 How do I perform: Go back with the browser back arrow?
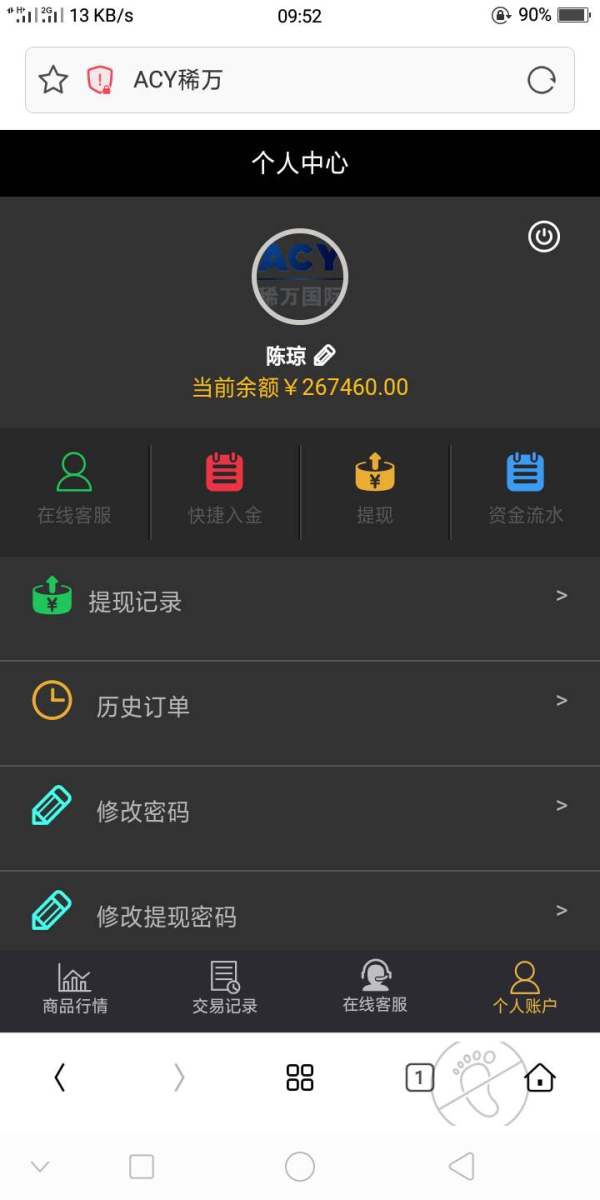(59, 1077)
